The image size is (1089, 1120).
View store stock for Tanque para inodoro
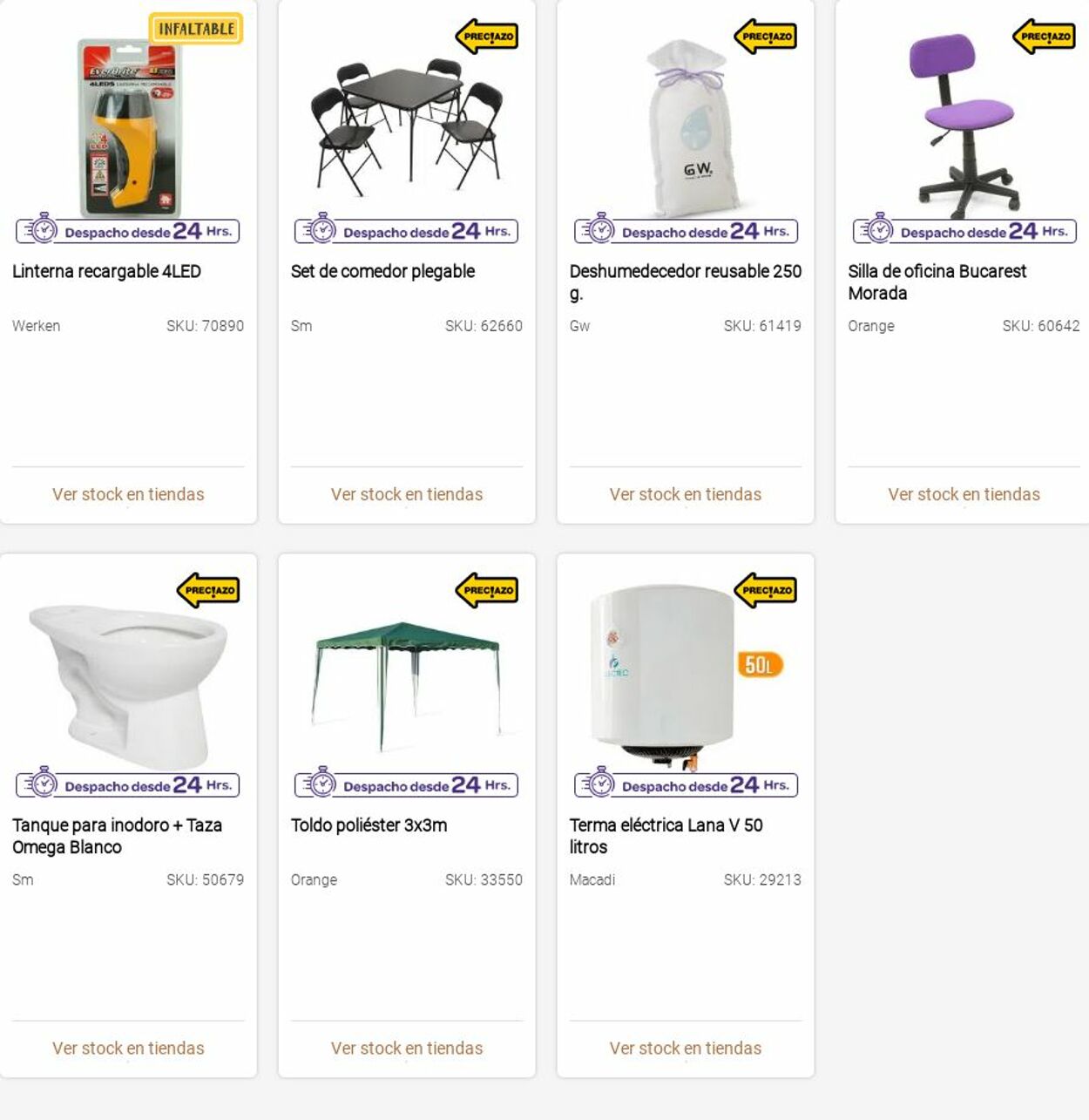click(x=128, y=1048)
